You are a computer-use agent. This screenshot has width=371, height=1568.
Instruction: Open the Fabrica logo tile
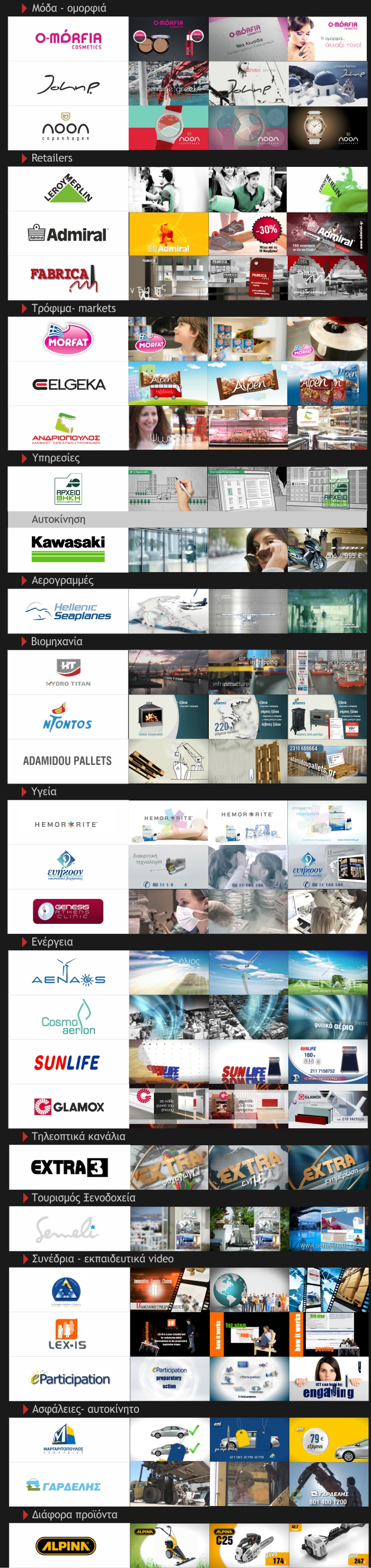(x=68, y=278)
